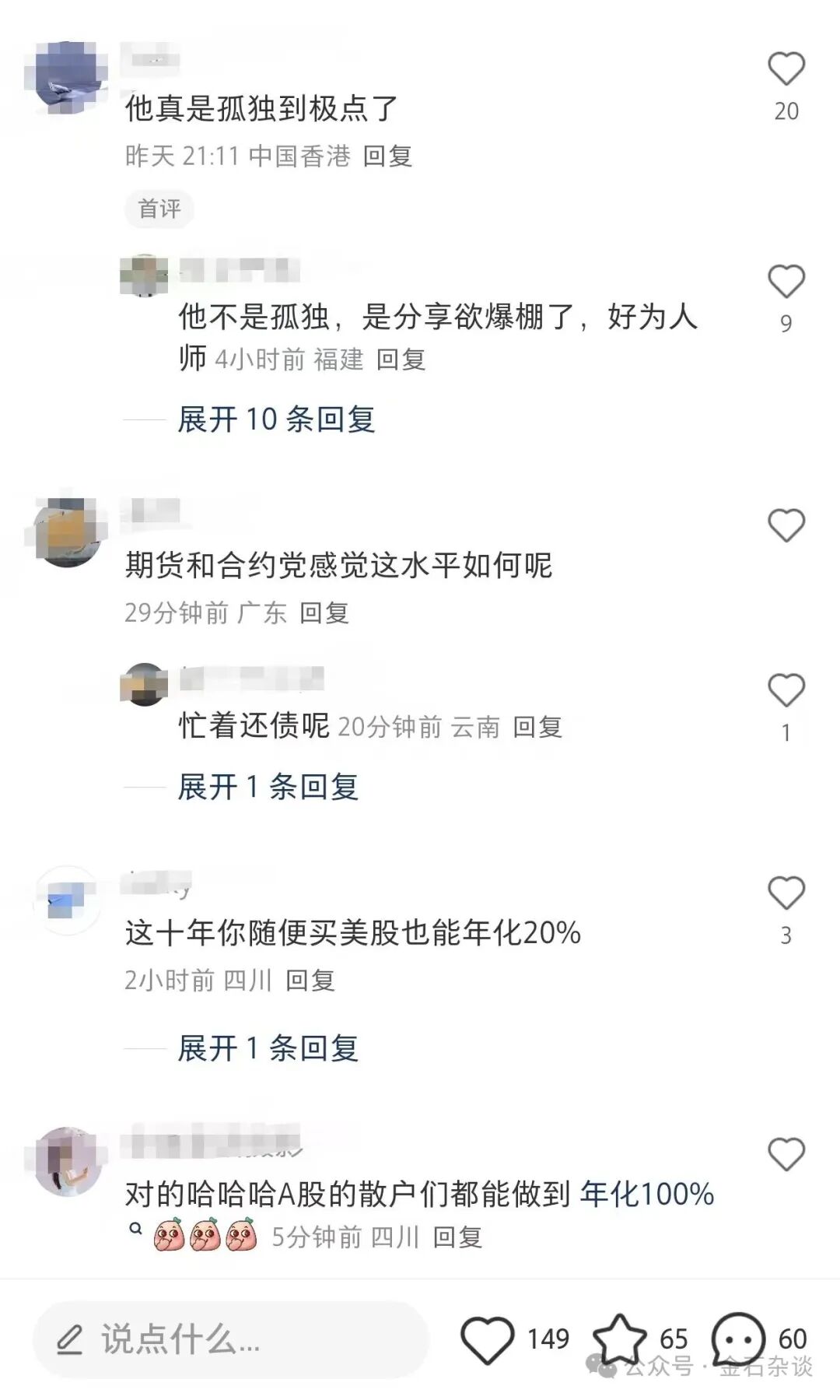Like the reply 忙着还债呢
This screenshot has width=840, height=1400.
click(x=786, y=691)
